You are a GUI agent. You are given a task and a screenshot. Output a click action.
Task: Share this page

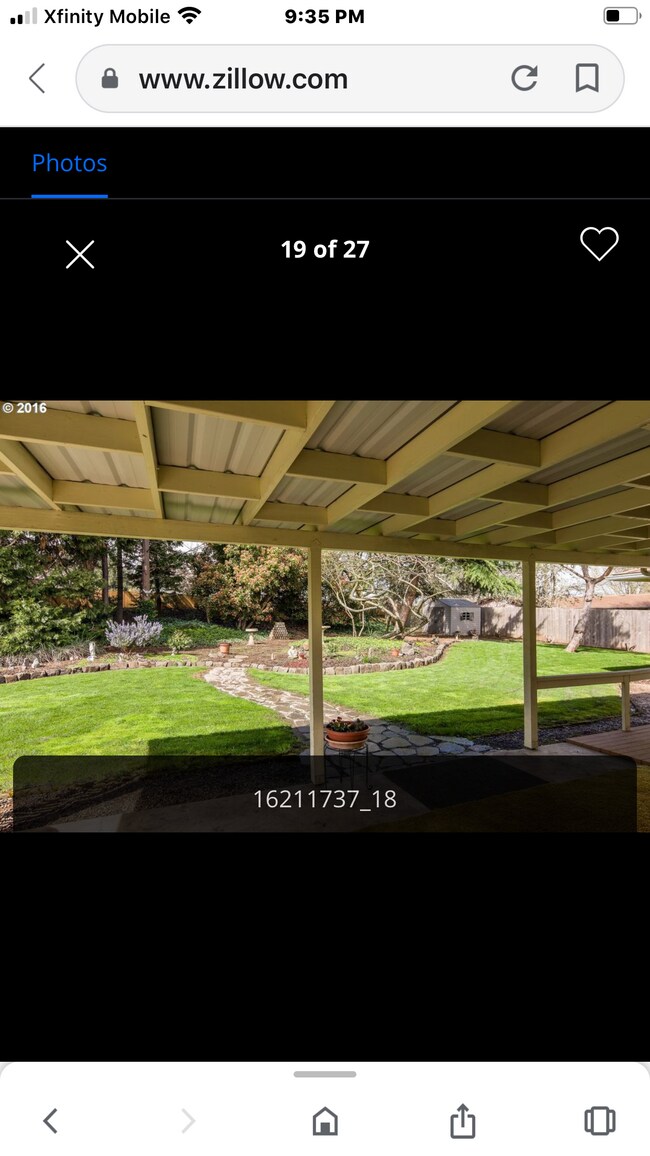point(462,1121)
